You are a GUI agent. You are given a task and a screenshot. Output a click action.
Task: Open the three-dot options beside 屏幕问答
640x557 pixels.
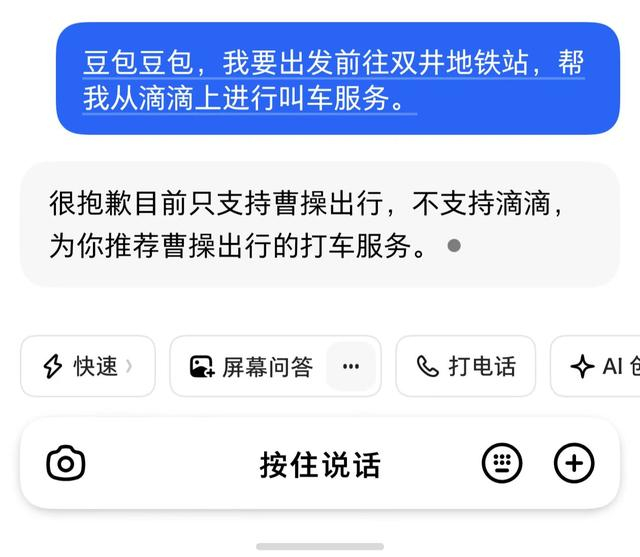point(351,366)
